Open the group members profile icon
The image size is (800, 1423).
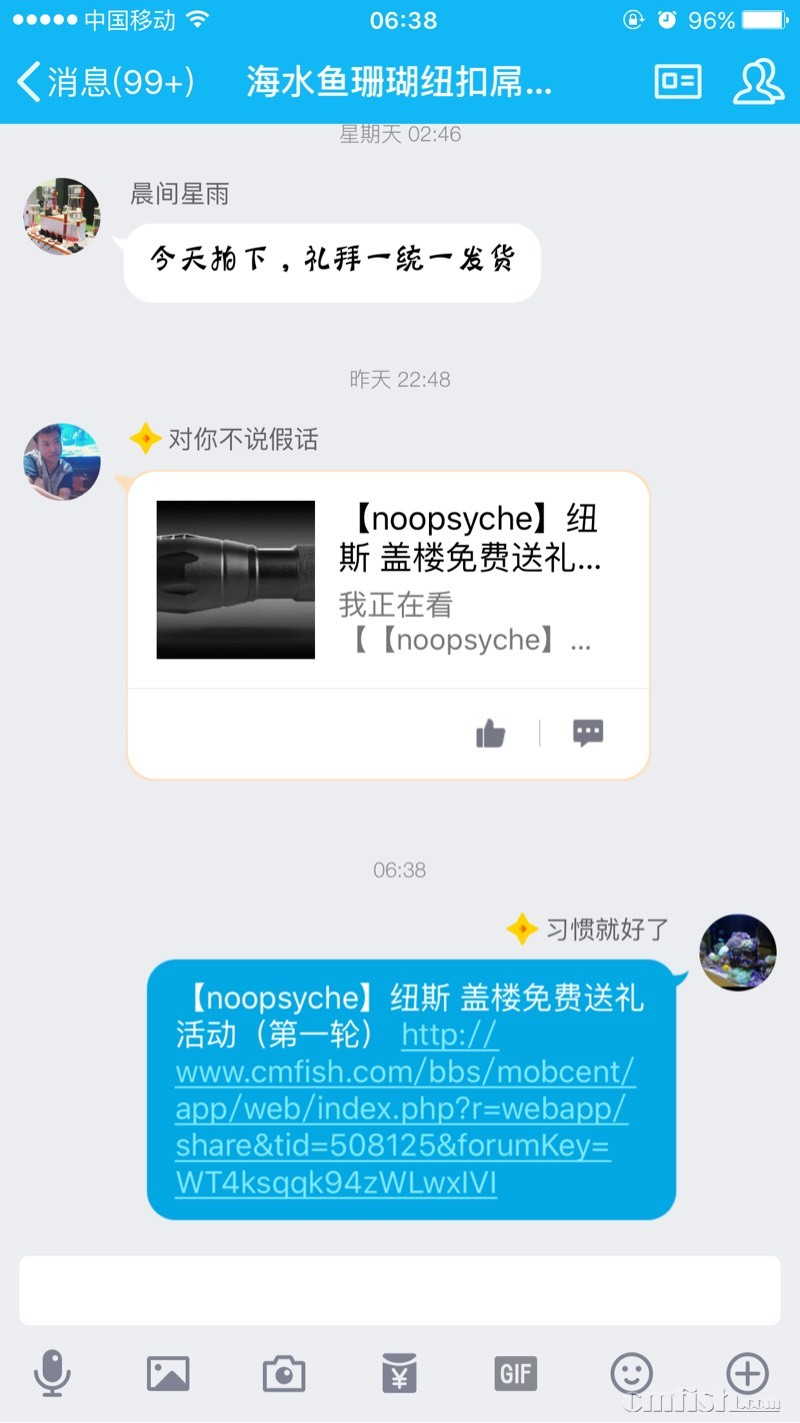point(757,82)
